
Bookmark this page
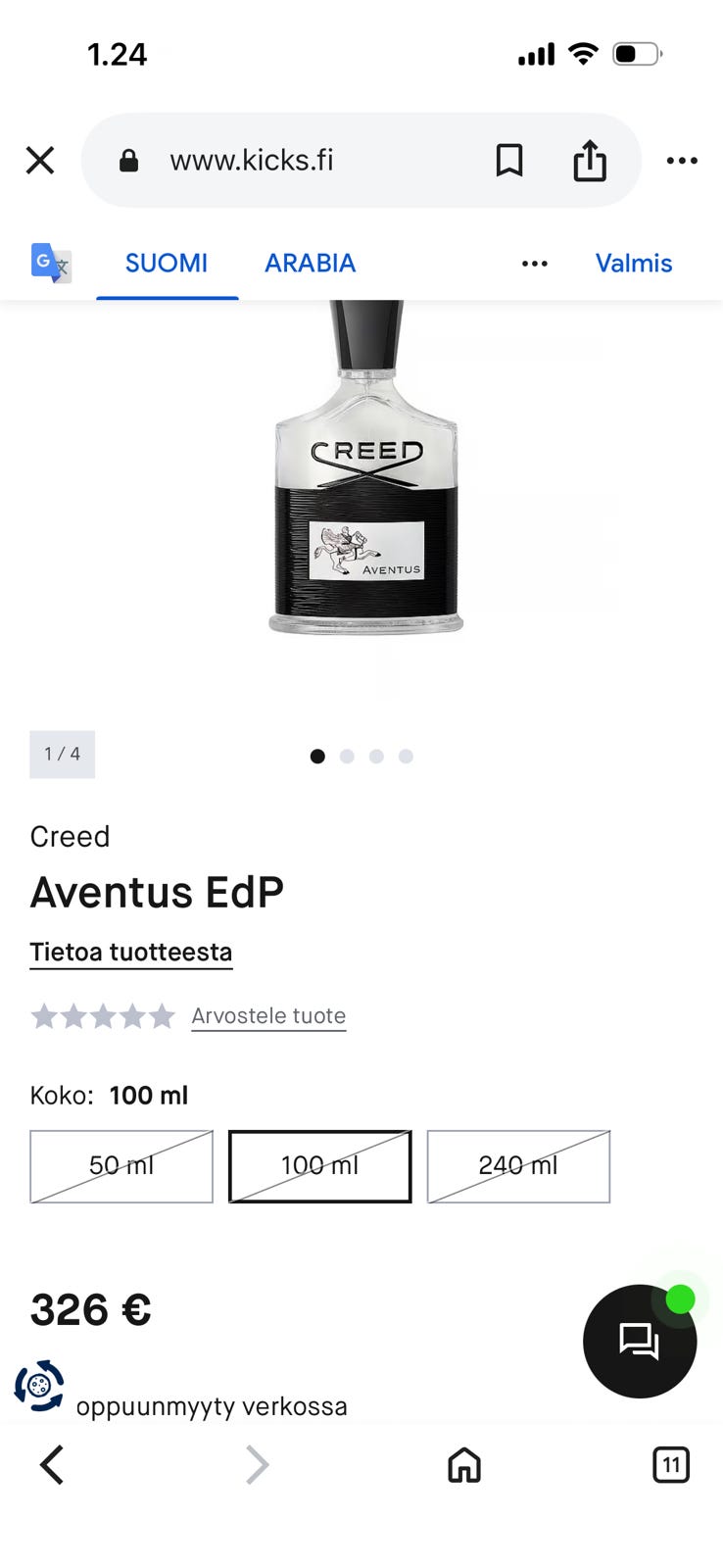(x=509, y=160)
